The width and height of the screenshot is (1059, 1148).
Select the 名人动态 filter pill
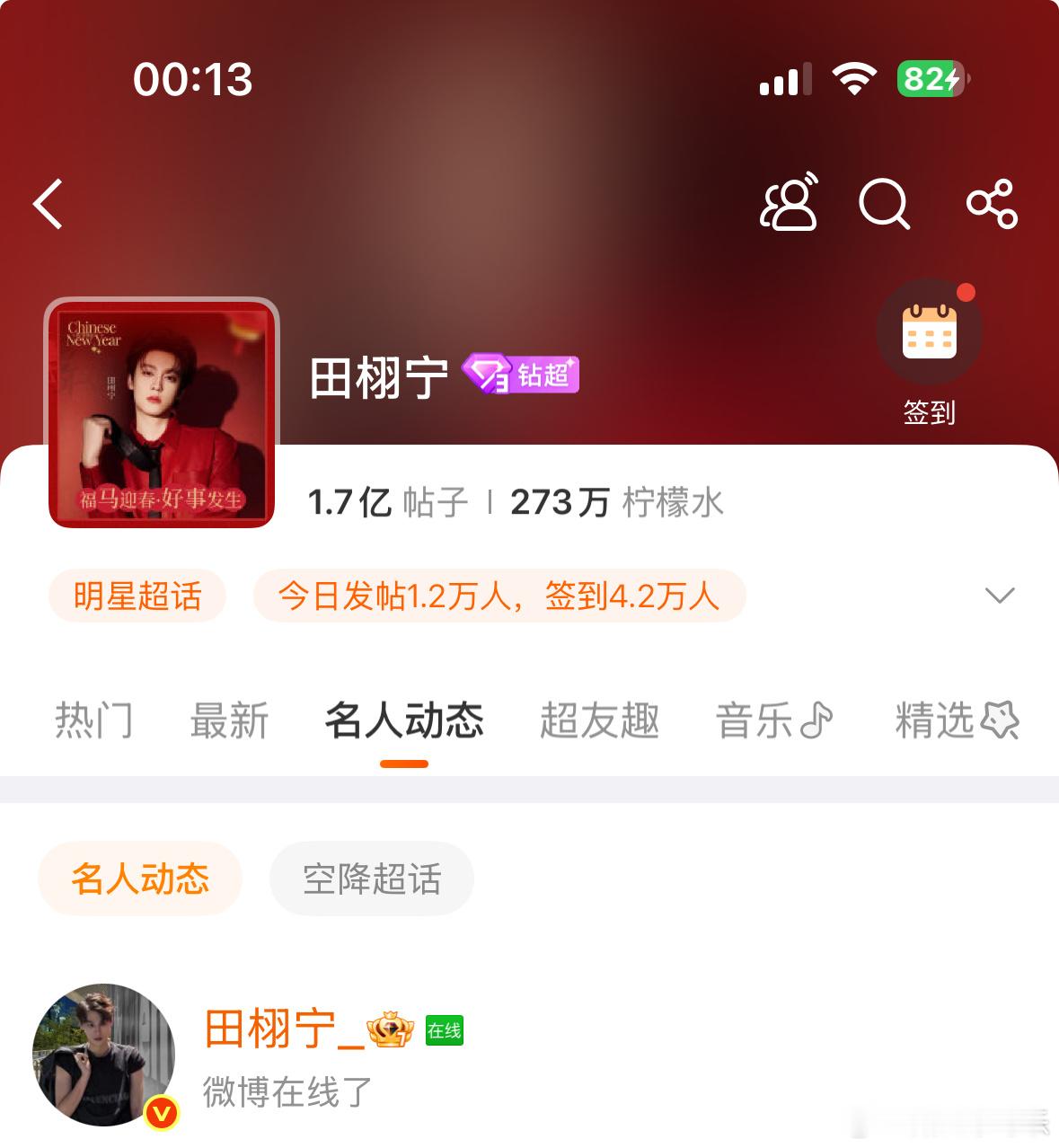pyautogui.click(x=140, y=879)
